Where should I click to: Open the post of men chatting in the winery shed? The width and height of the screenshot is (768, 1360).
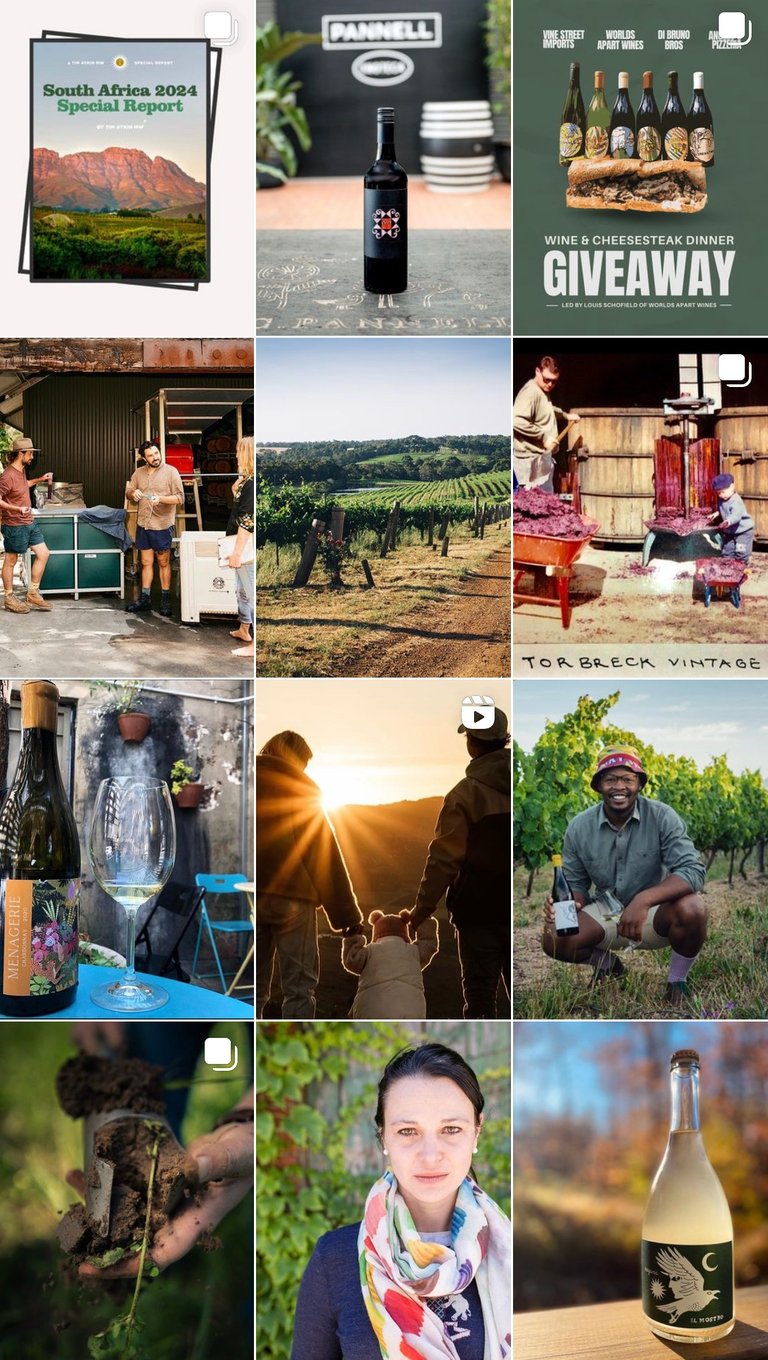(127, 508)
